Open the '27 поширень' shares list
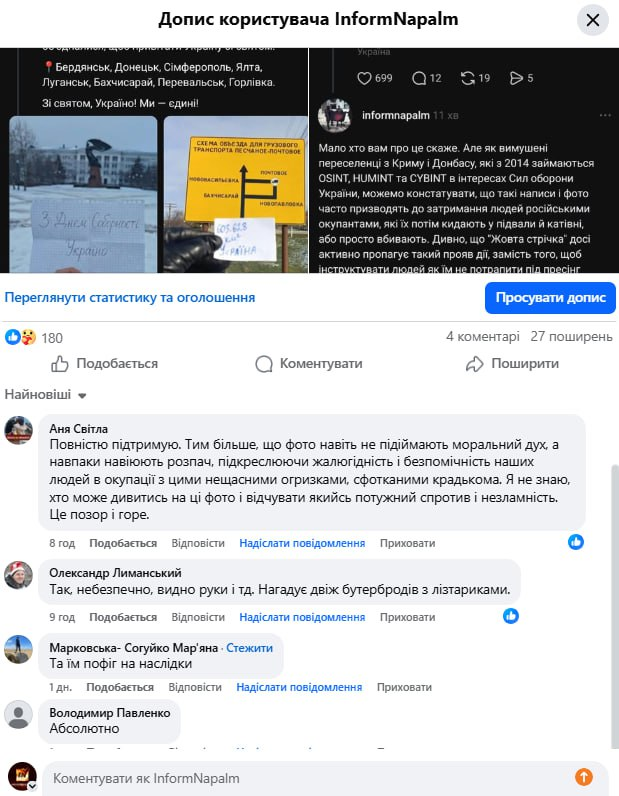 coord(571,337)
